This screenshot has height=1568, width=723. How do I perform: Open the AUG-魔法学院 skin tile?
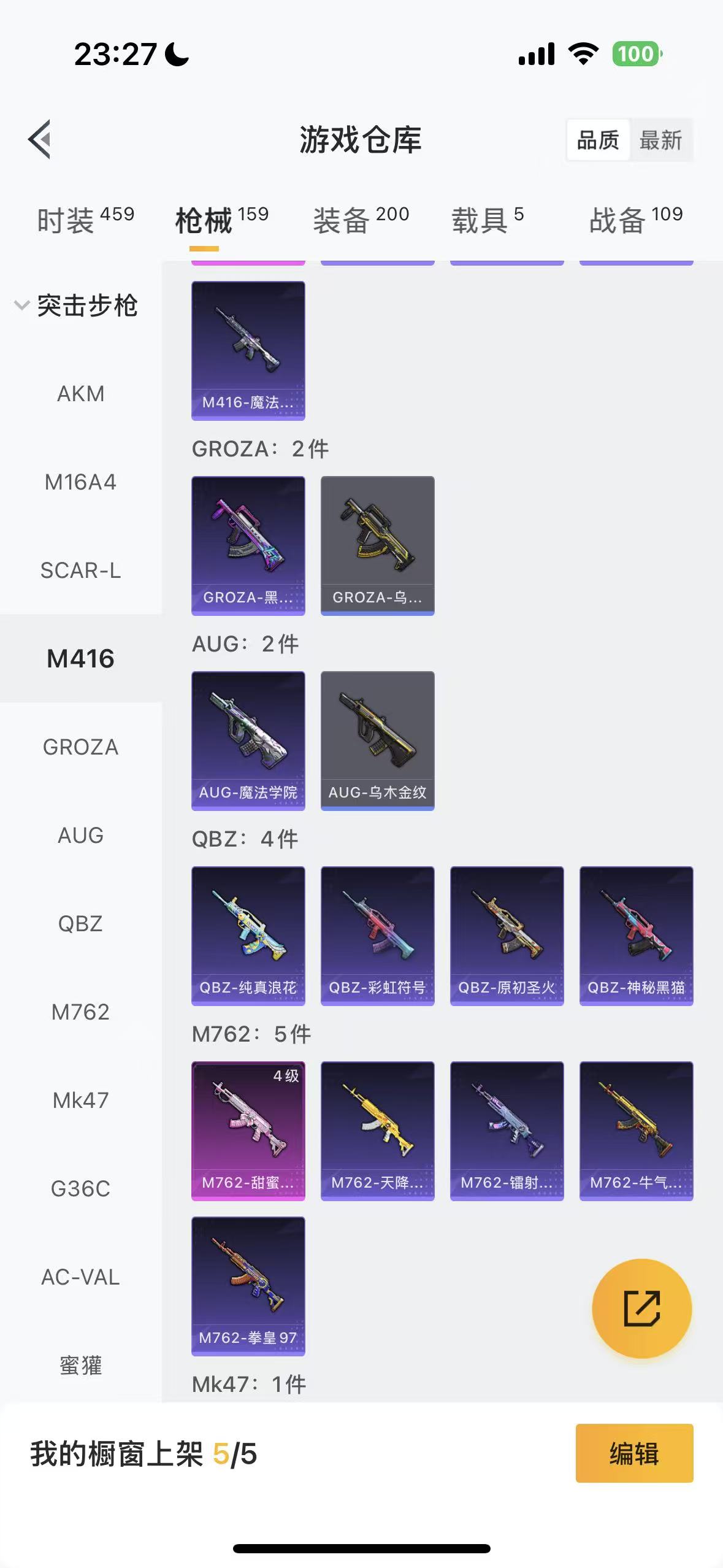point(248,740)
